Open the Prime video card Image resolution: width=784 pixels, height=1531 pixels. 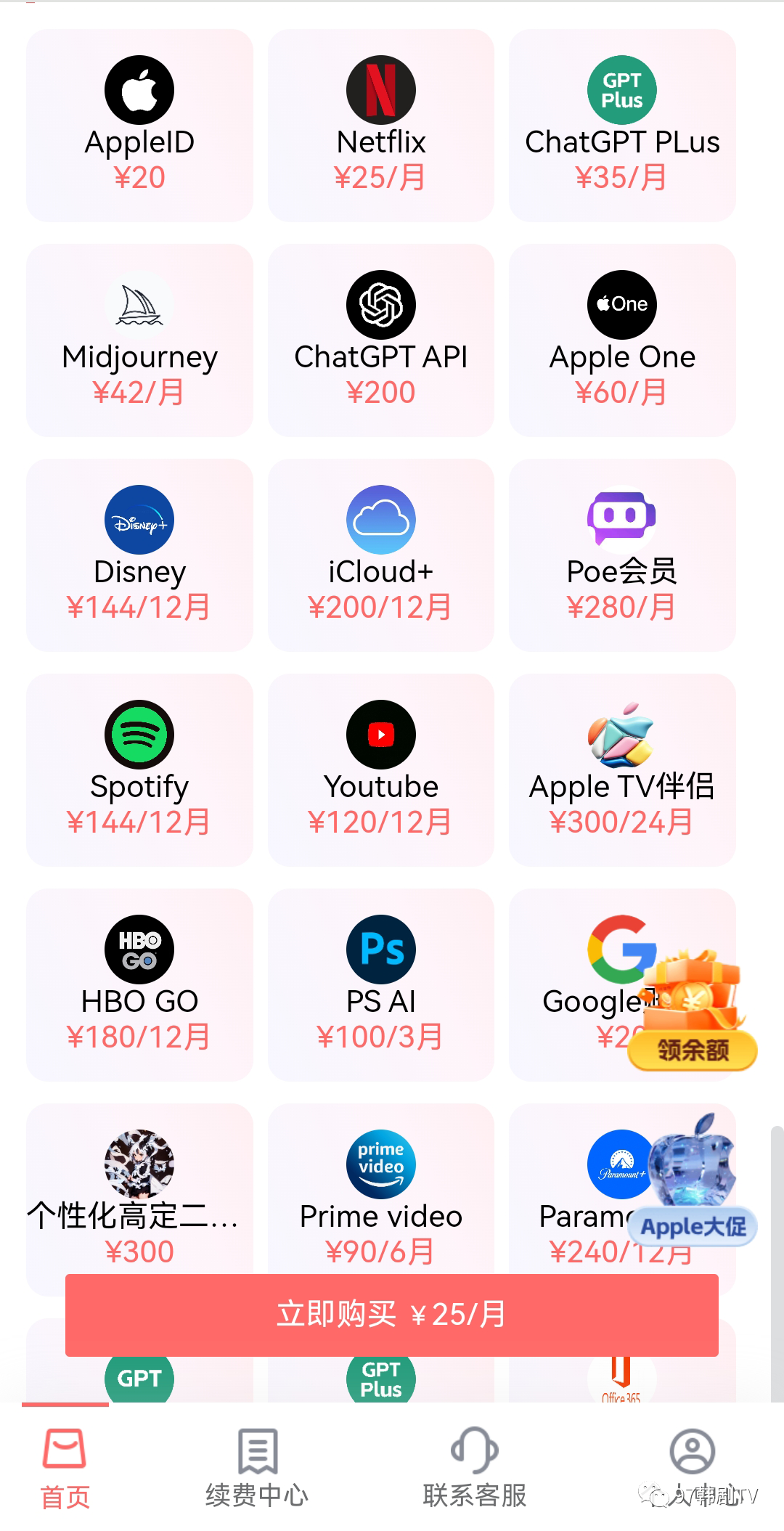click(381, 1199)
